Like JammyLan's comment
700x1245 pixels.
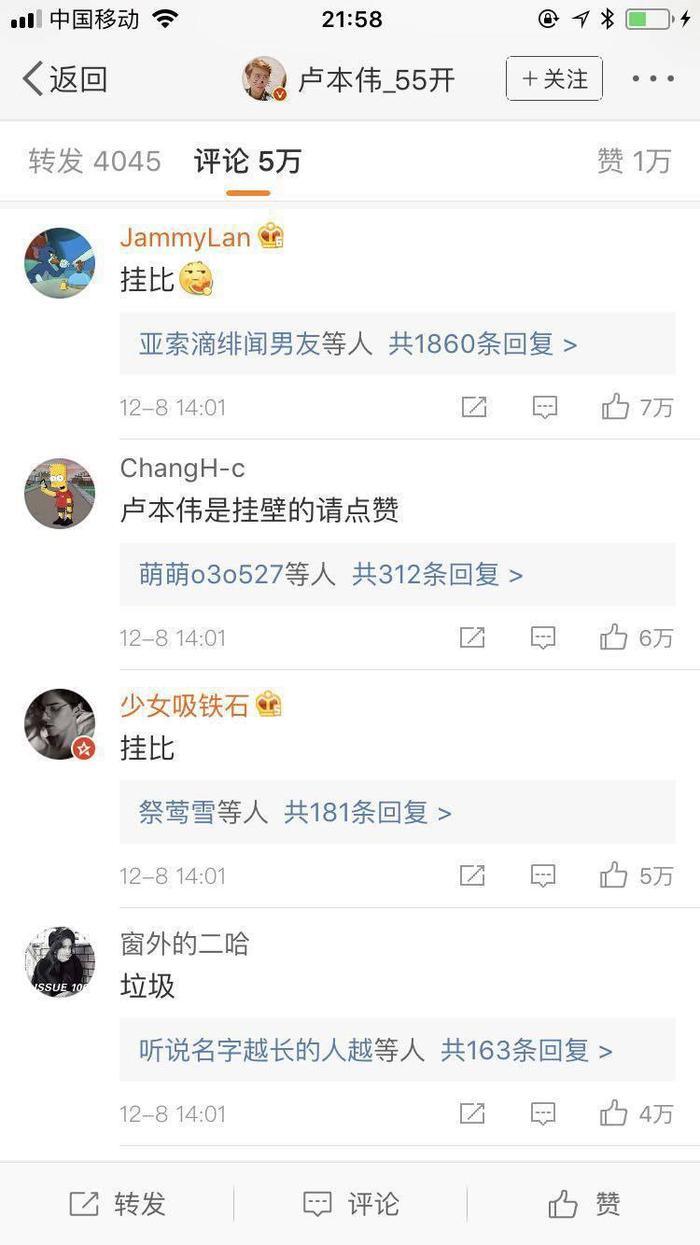[637, 407]
